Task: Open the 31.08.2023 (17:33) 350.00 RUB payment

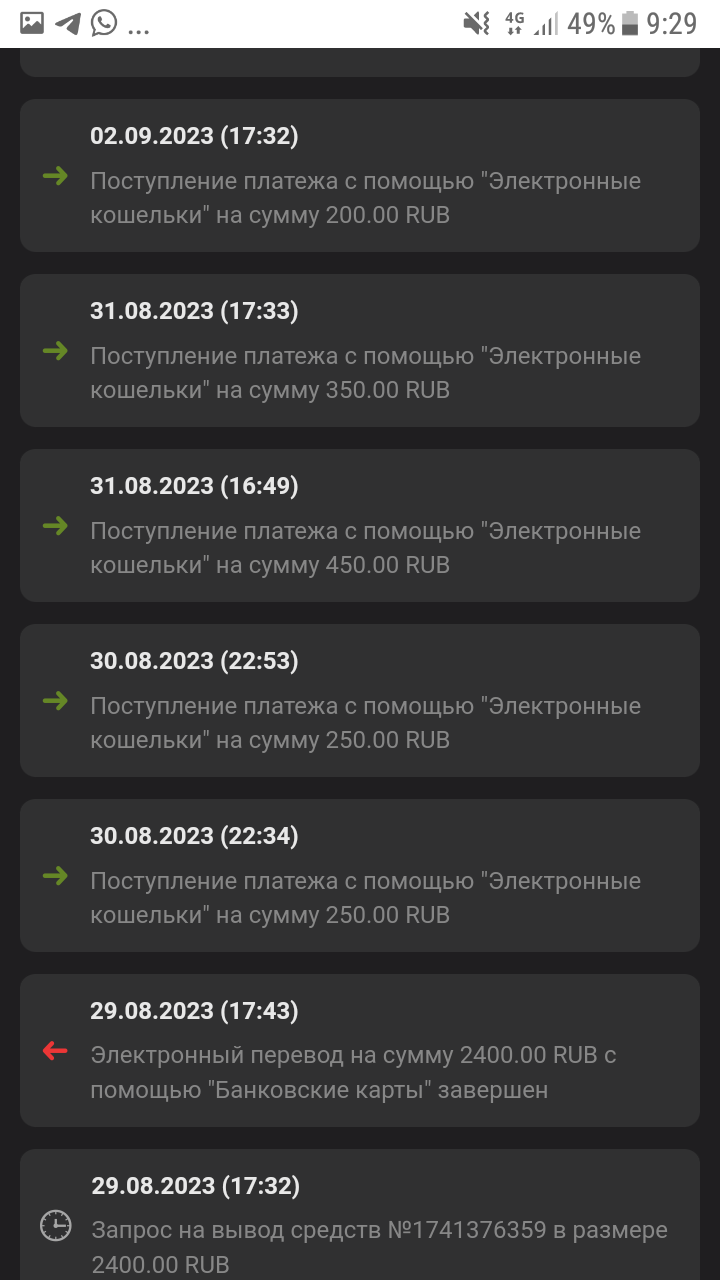Action: click(x=360, y=351)
